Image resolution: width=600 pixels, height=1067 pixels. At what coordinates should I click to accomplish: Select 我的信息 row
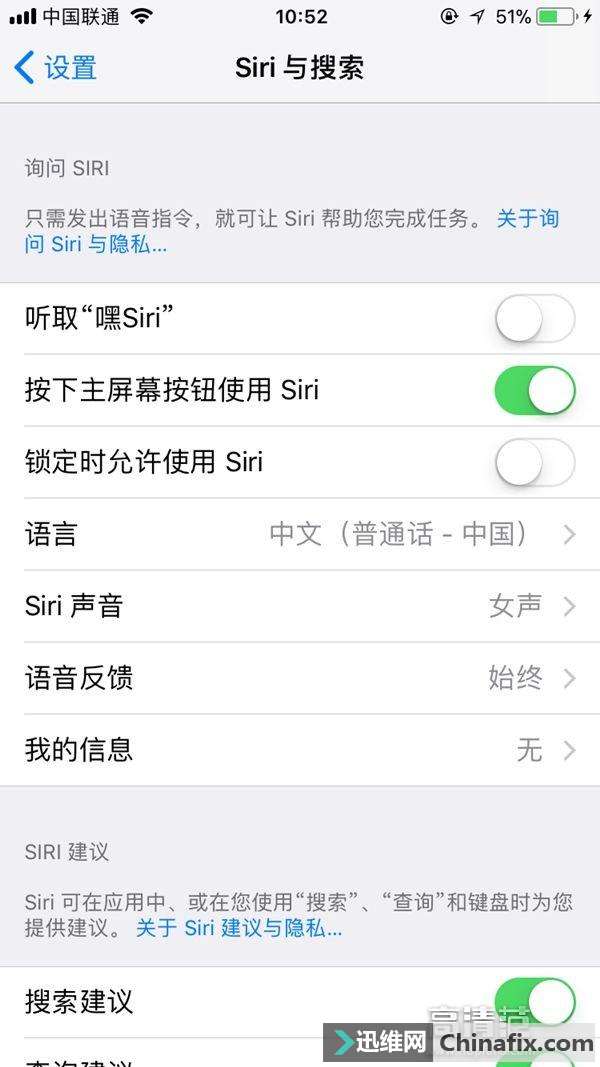pyautogui.click(x=300, y=751)
